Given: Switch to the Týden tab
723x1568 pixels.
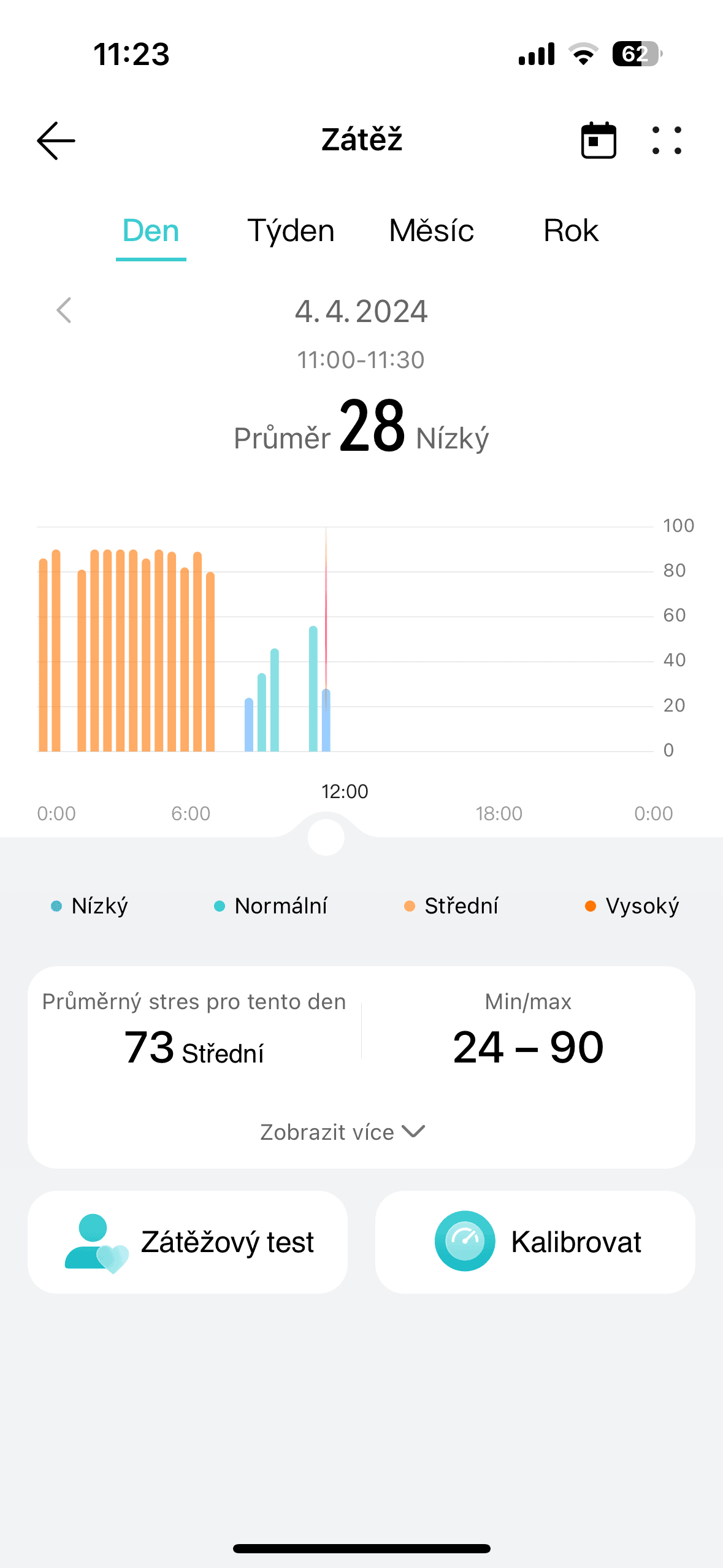Looking at the screenshot, I should tap(291, 231).
